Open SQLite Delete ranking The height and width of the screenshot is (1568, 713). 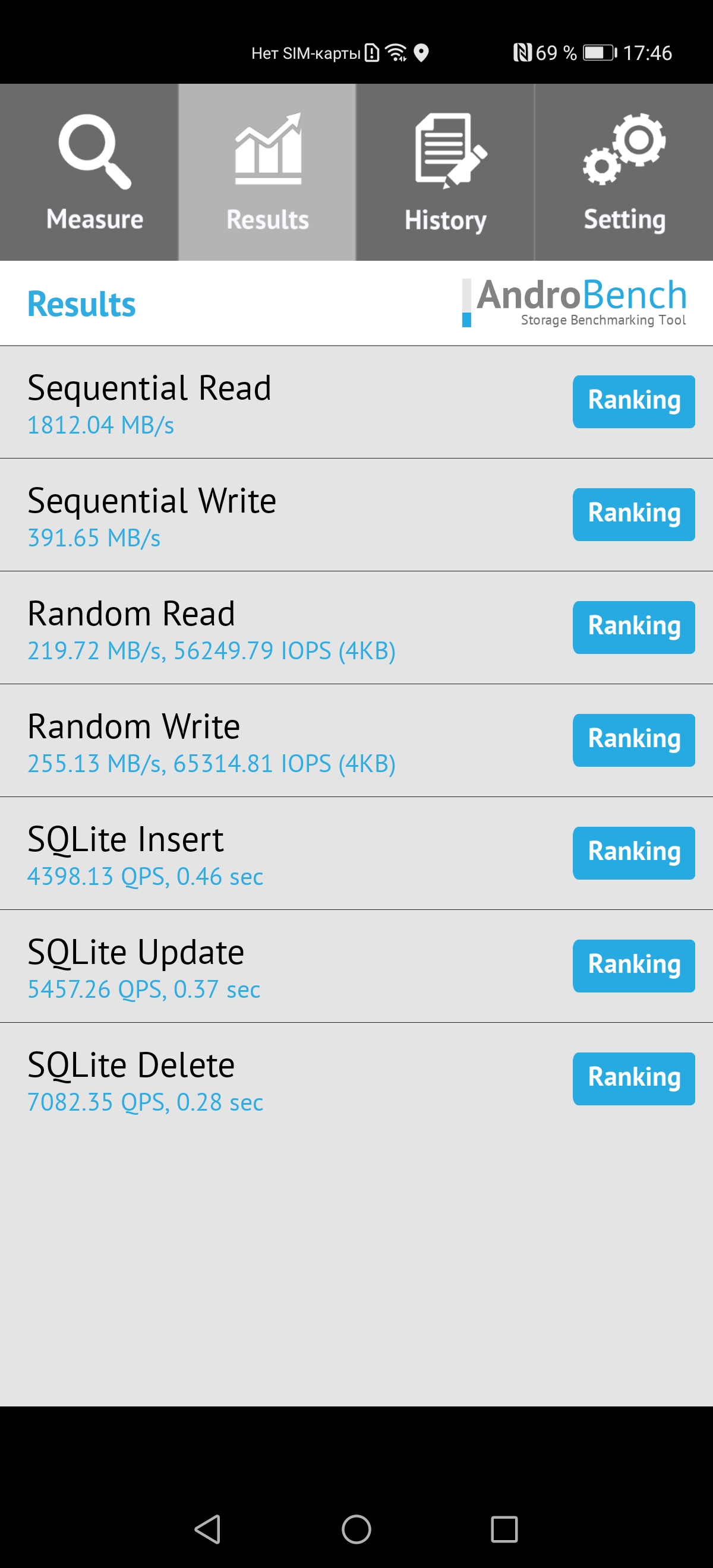(633, 1079)
